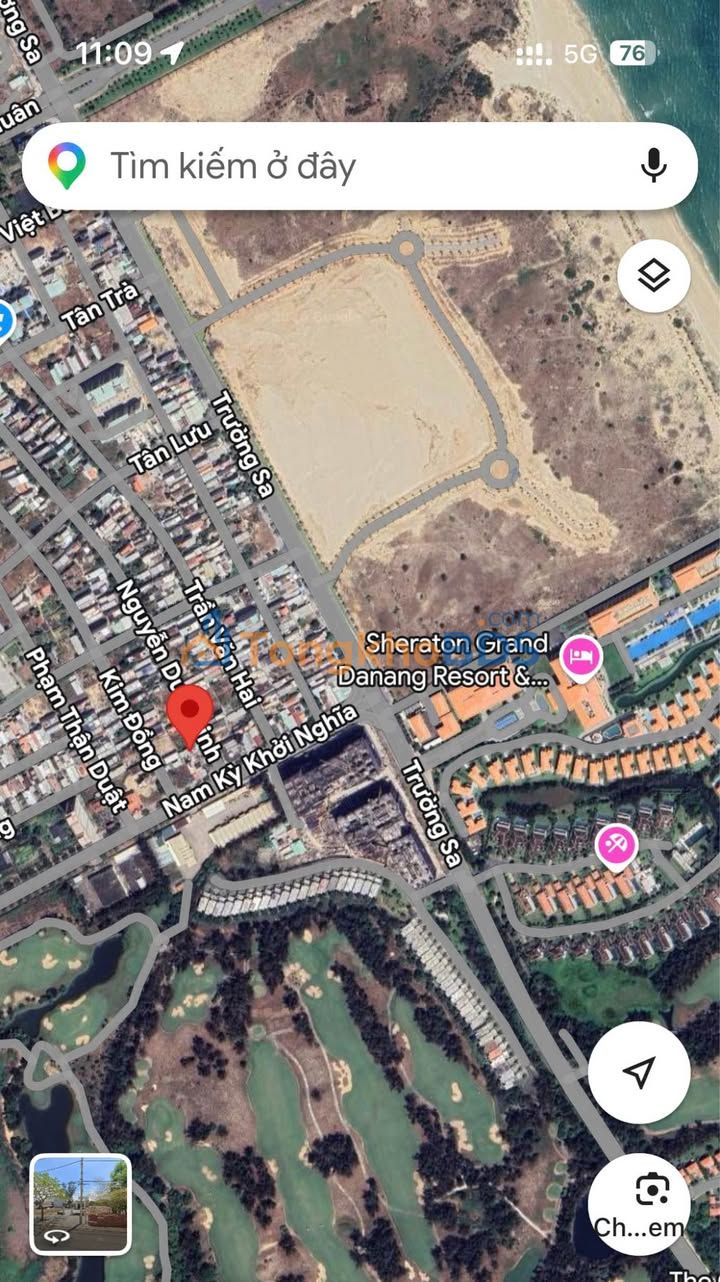Screen dimensions: 720x1282
Task: Tap the Google Maps logo in search bar
Action: coord(67,166)
